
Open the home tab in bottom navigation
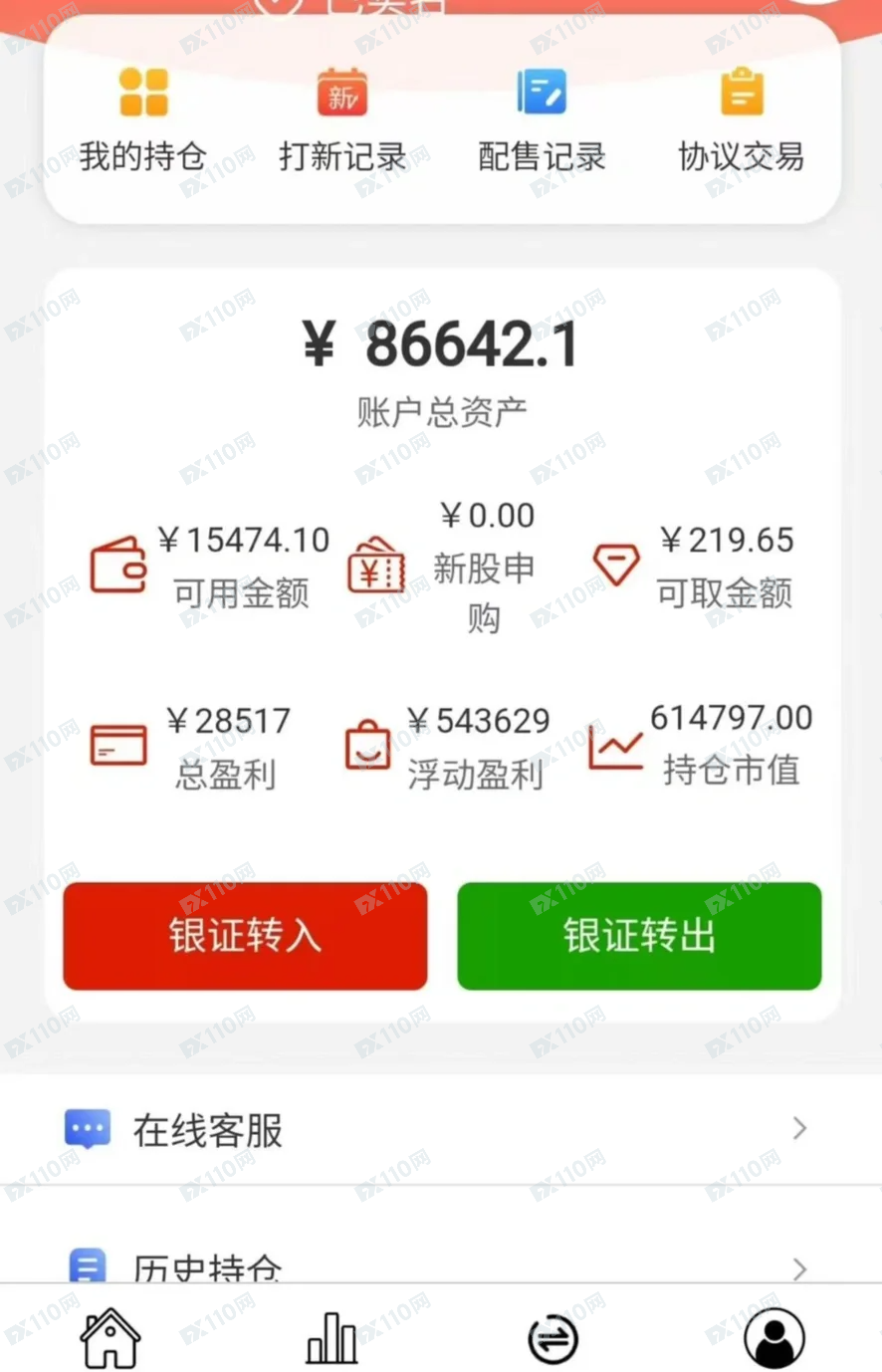(x=110, y=1338)
